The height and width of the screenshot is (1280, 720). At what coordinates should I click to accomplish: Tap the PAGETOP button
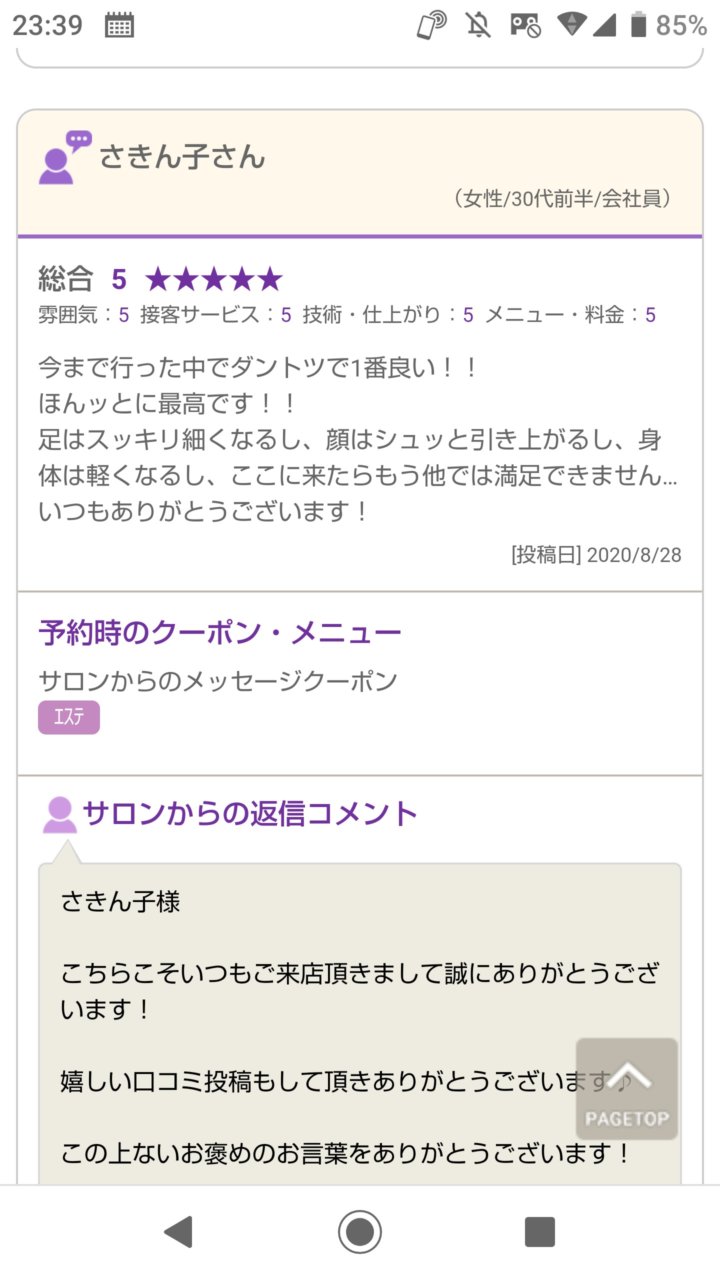627,1088
